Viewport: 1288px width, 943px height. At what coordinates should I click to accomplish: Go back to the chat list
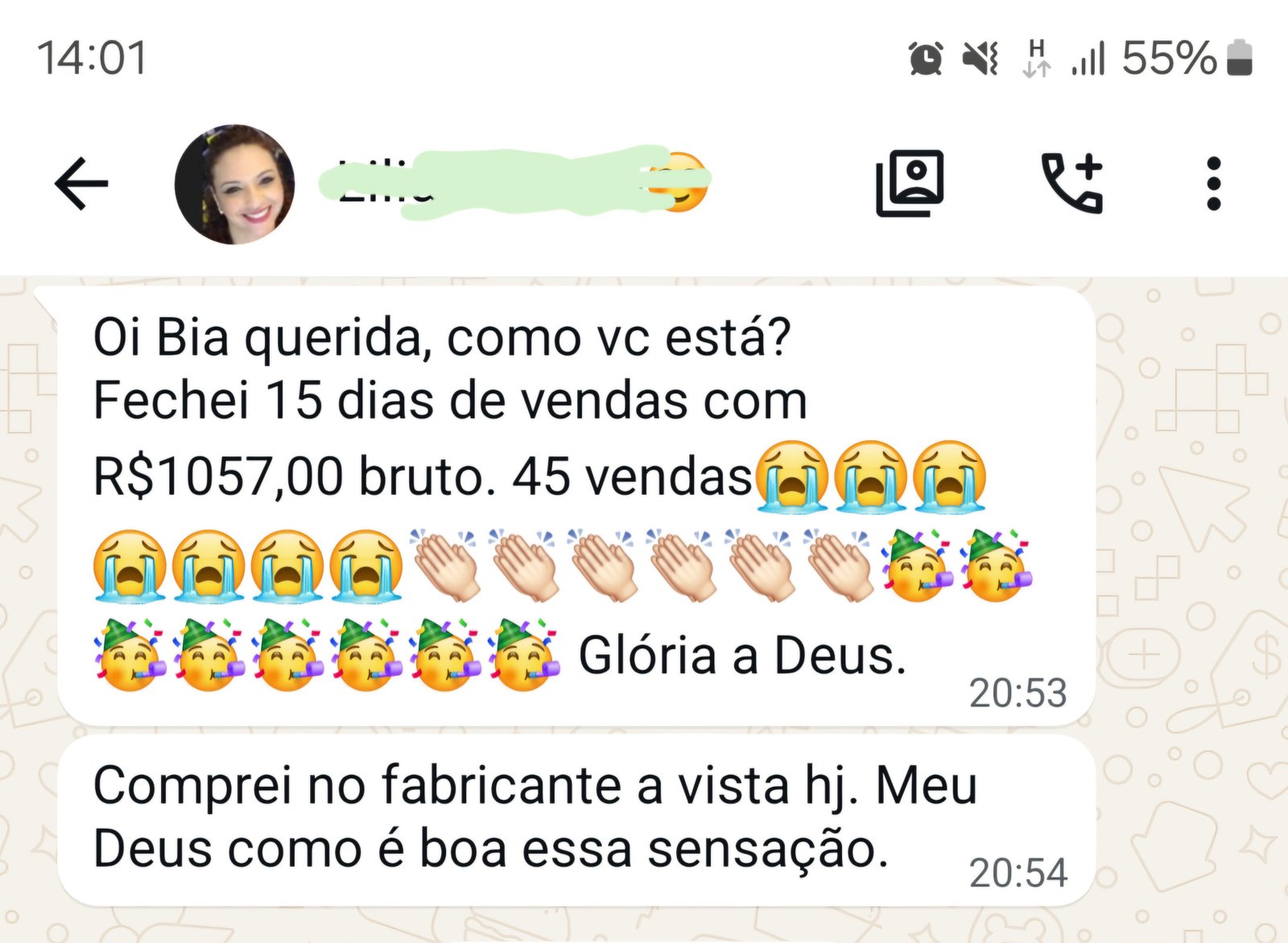(x=81, y=184)
